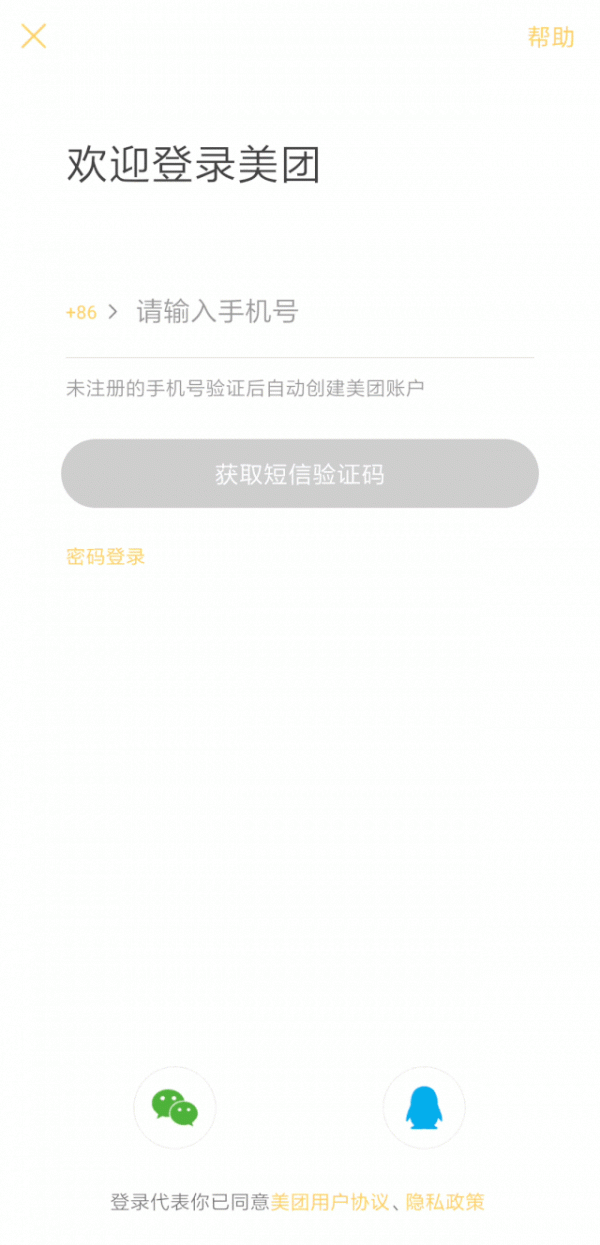The image size is (600, 1245).
Task: Tap the 获取短信验证码 button
Action: tap(300, 473)
